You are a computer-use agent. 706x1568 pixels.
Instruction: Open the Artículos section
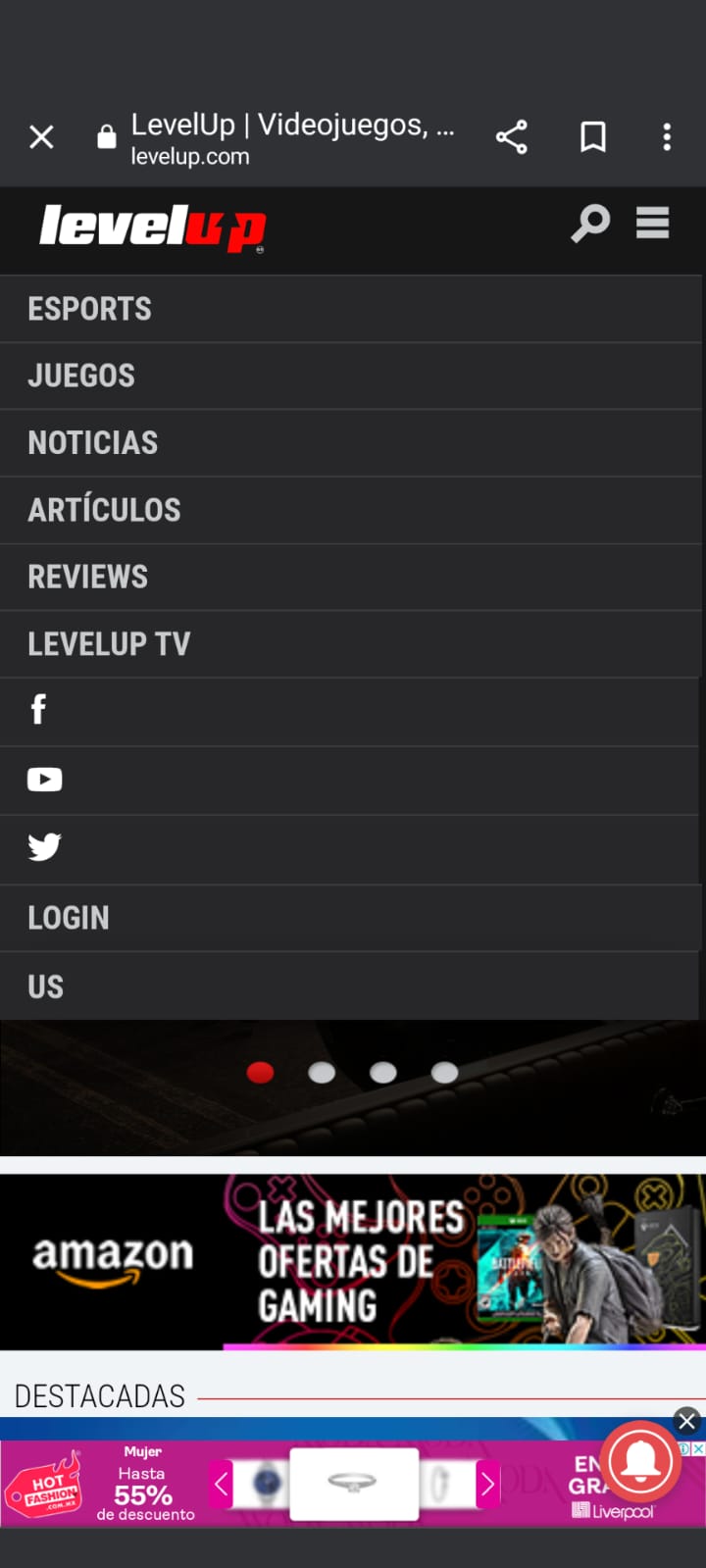click(x=351, y=510)
